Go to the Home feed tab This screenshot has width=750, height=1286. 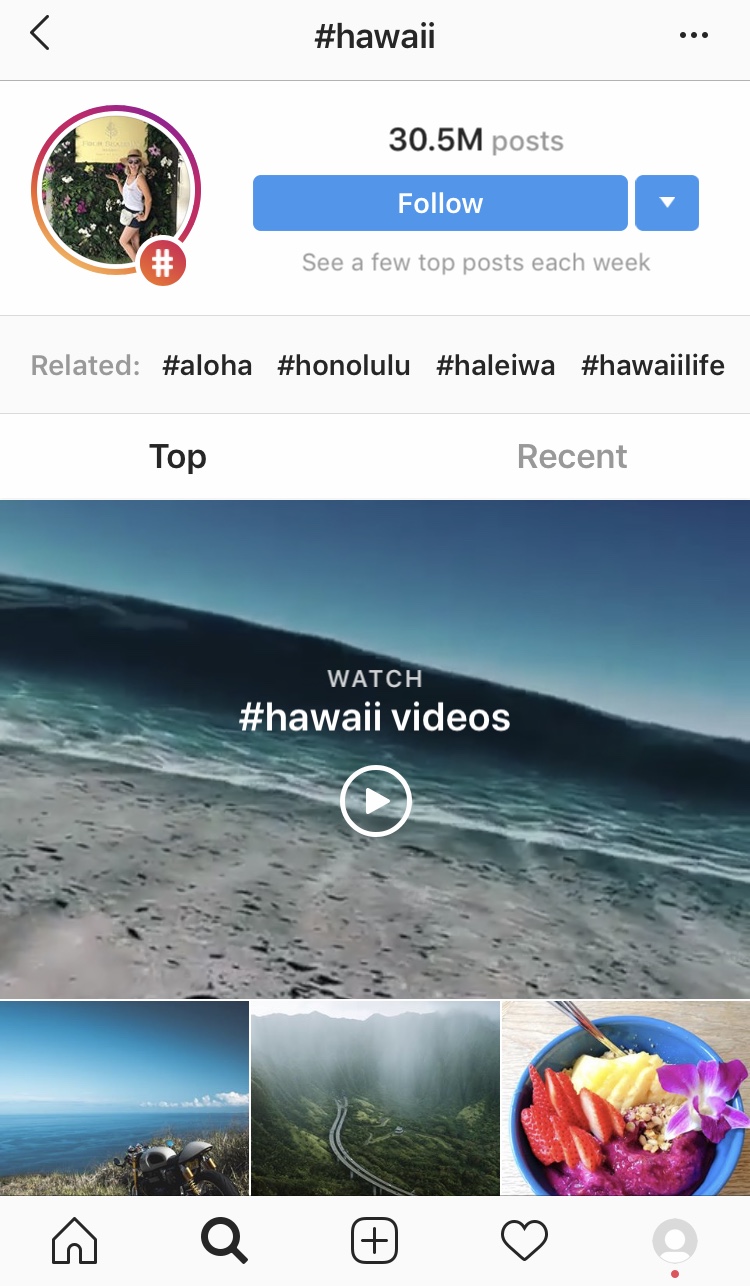click(75, 1242)
